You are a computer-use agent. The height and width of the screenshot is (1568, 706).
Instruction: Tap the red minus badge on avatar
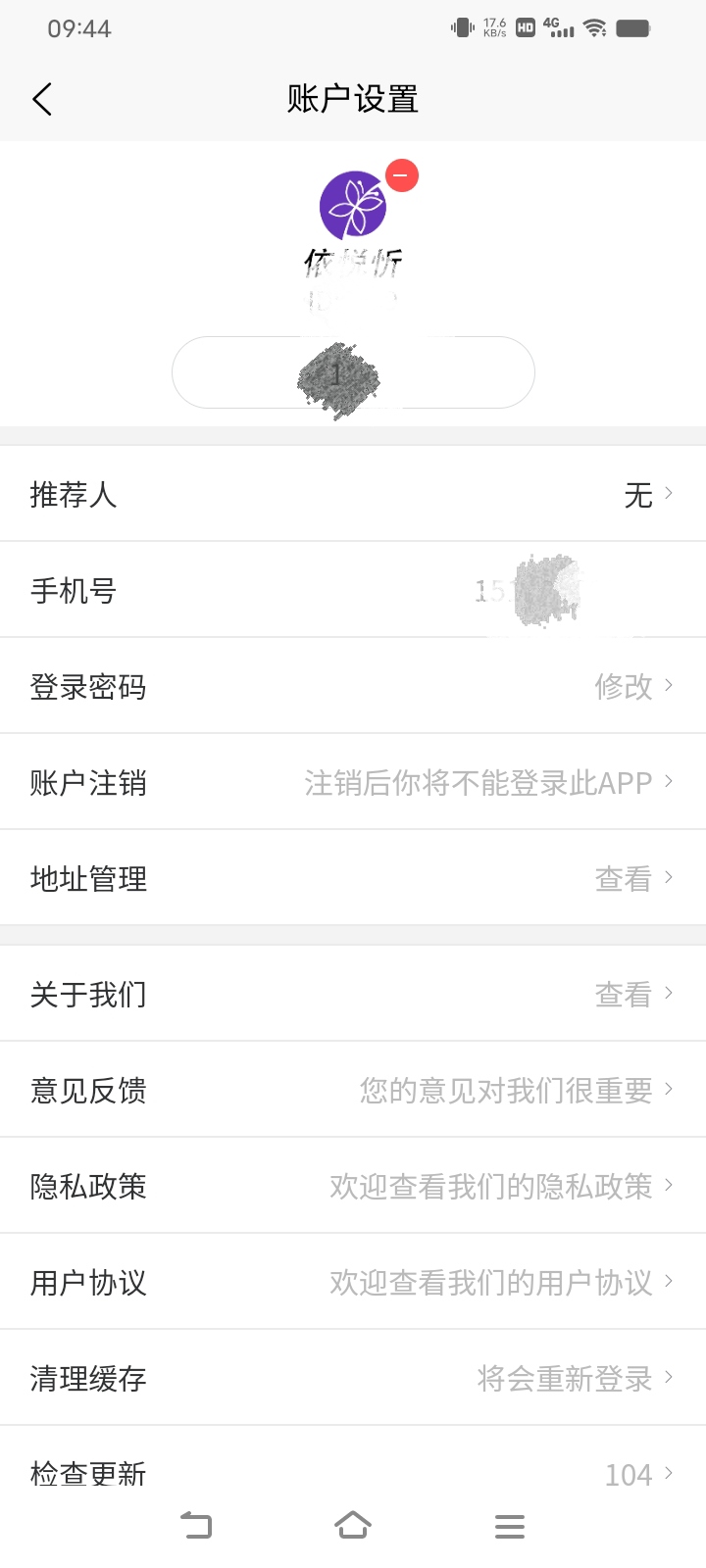(x=401, y=175)
